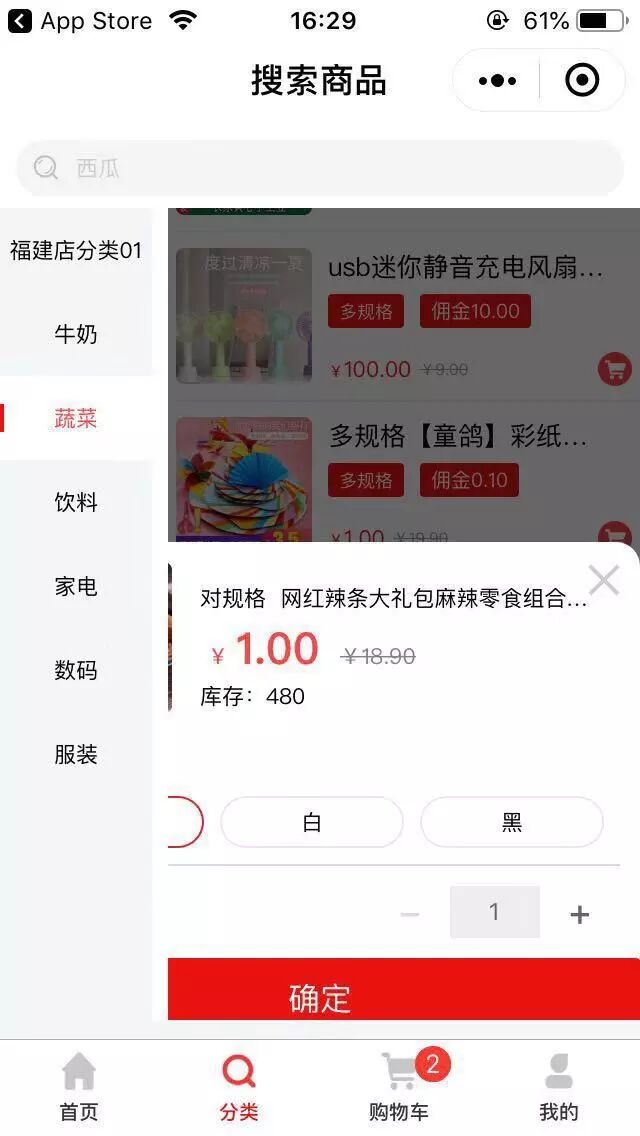Select the 服装 category
This screenshot has width=640, height=1136.
76,754
